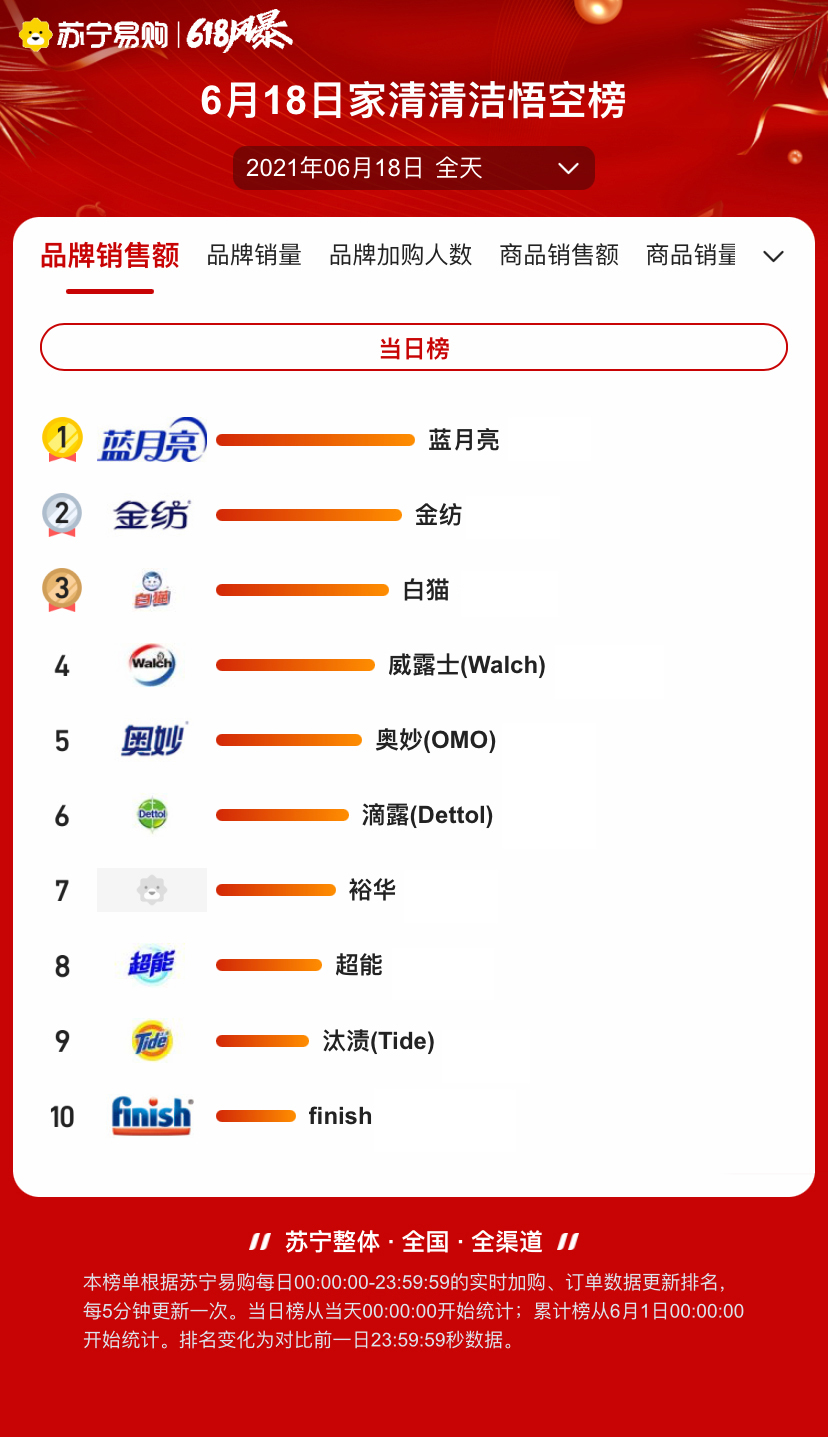Screen dimensions: 828x1437
Task: Switch to the 品牌销量 tab
Action: click(254, 255)
